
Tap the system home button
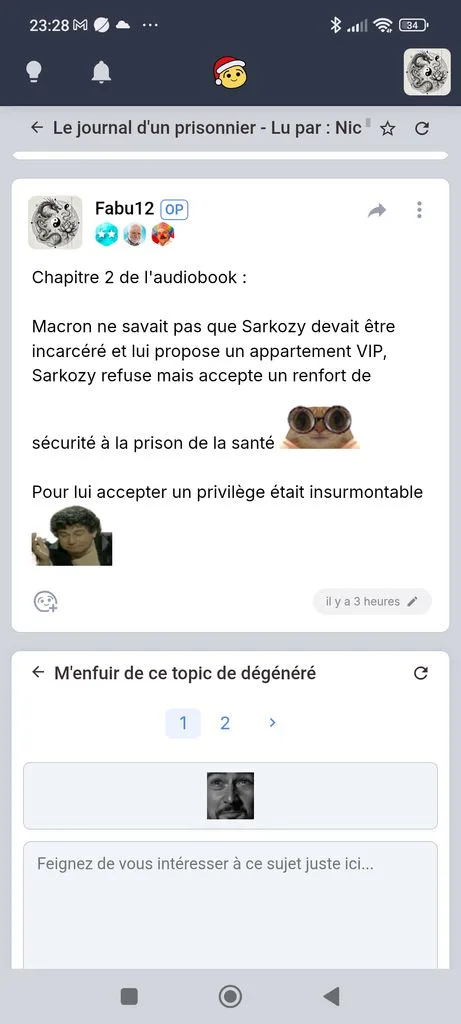[230, 997]
